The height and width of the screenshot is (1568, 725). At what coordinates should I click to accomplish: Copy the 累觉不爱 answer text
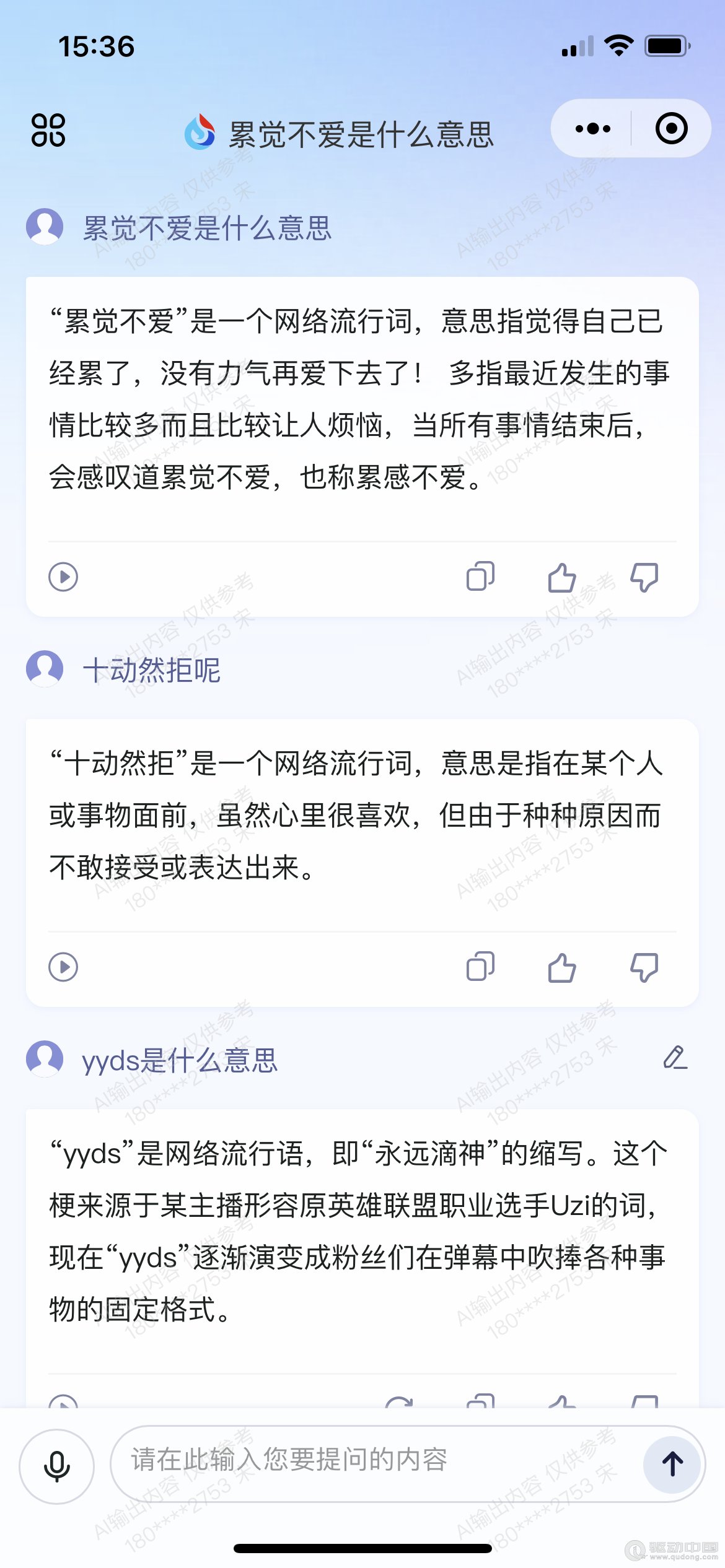click(480, 577)
